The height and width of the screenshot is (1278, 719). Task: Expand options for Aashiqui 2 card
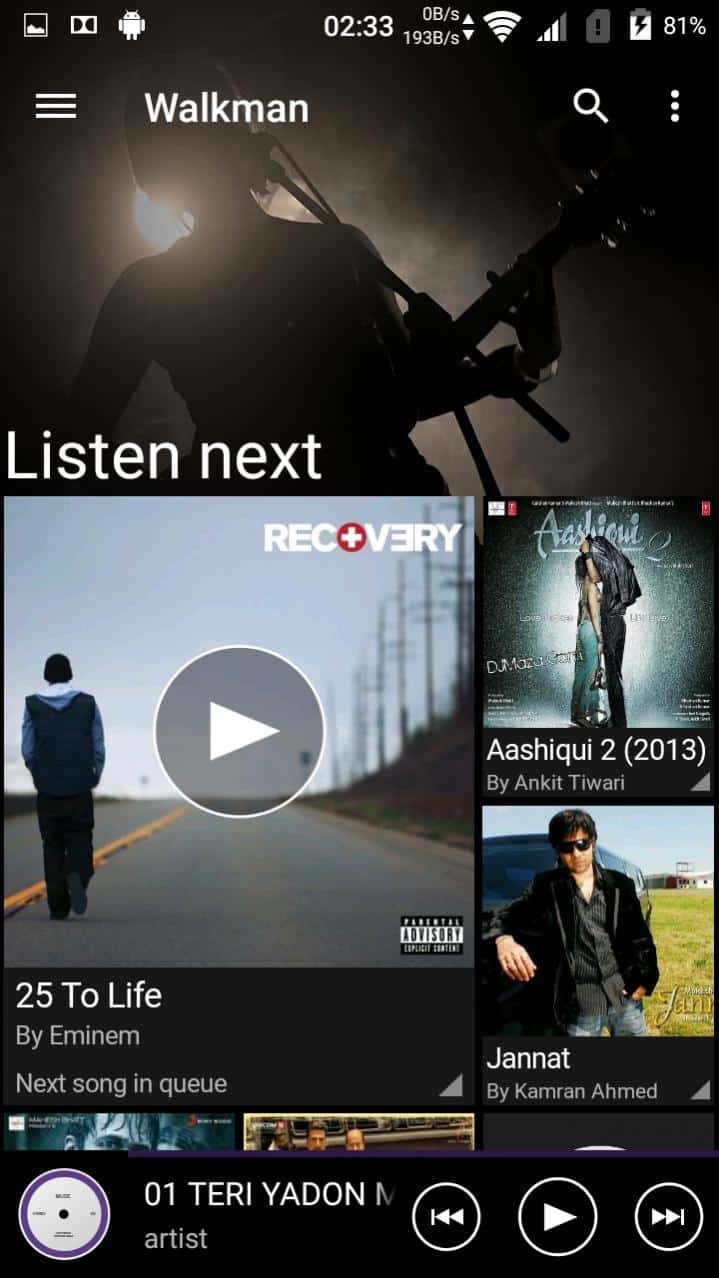[699, 781]
